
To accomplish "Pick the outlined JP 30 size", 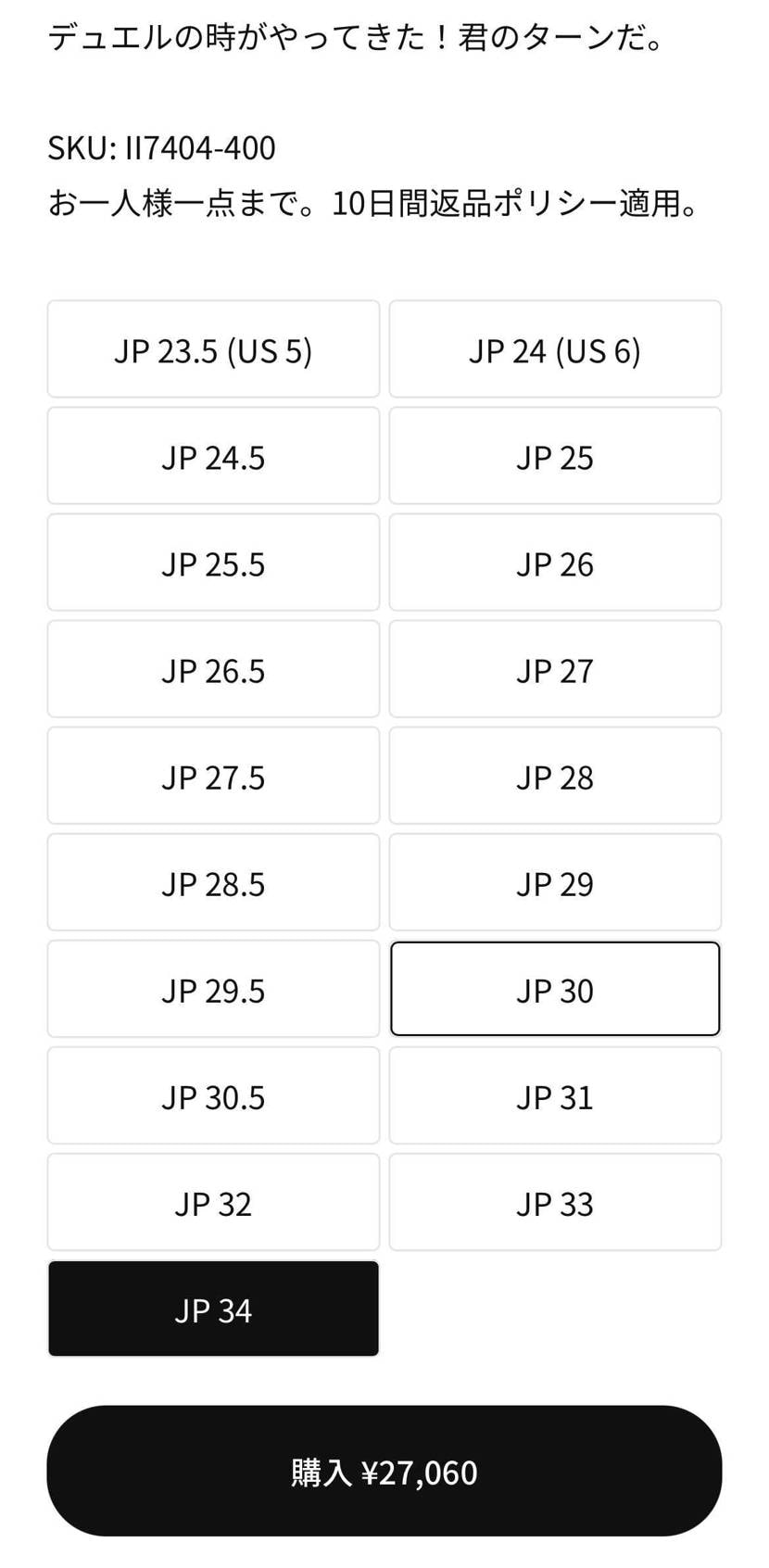I will [x=554, y=989].
